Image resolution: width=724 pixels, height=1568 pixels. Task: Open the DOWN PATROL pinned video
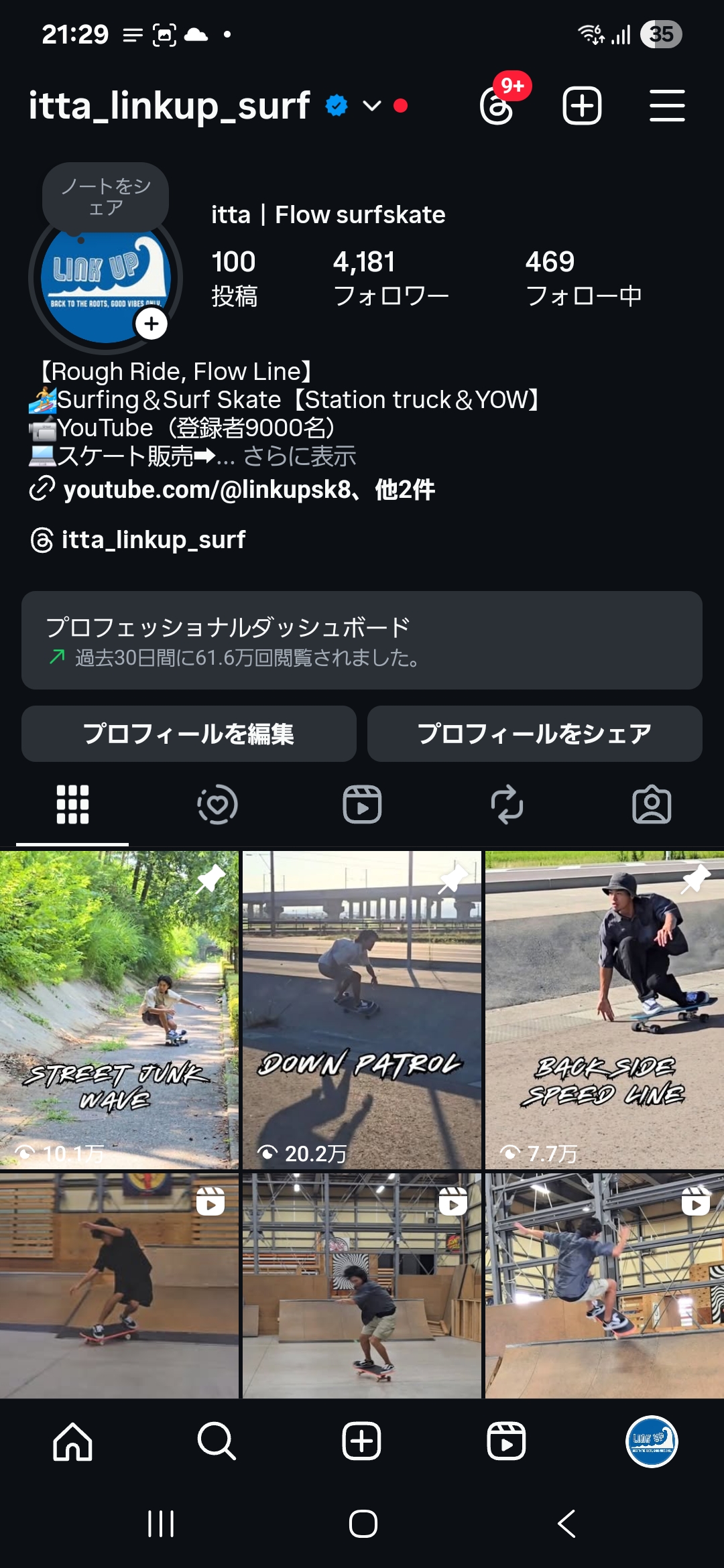coord(362,1010)
